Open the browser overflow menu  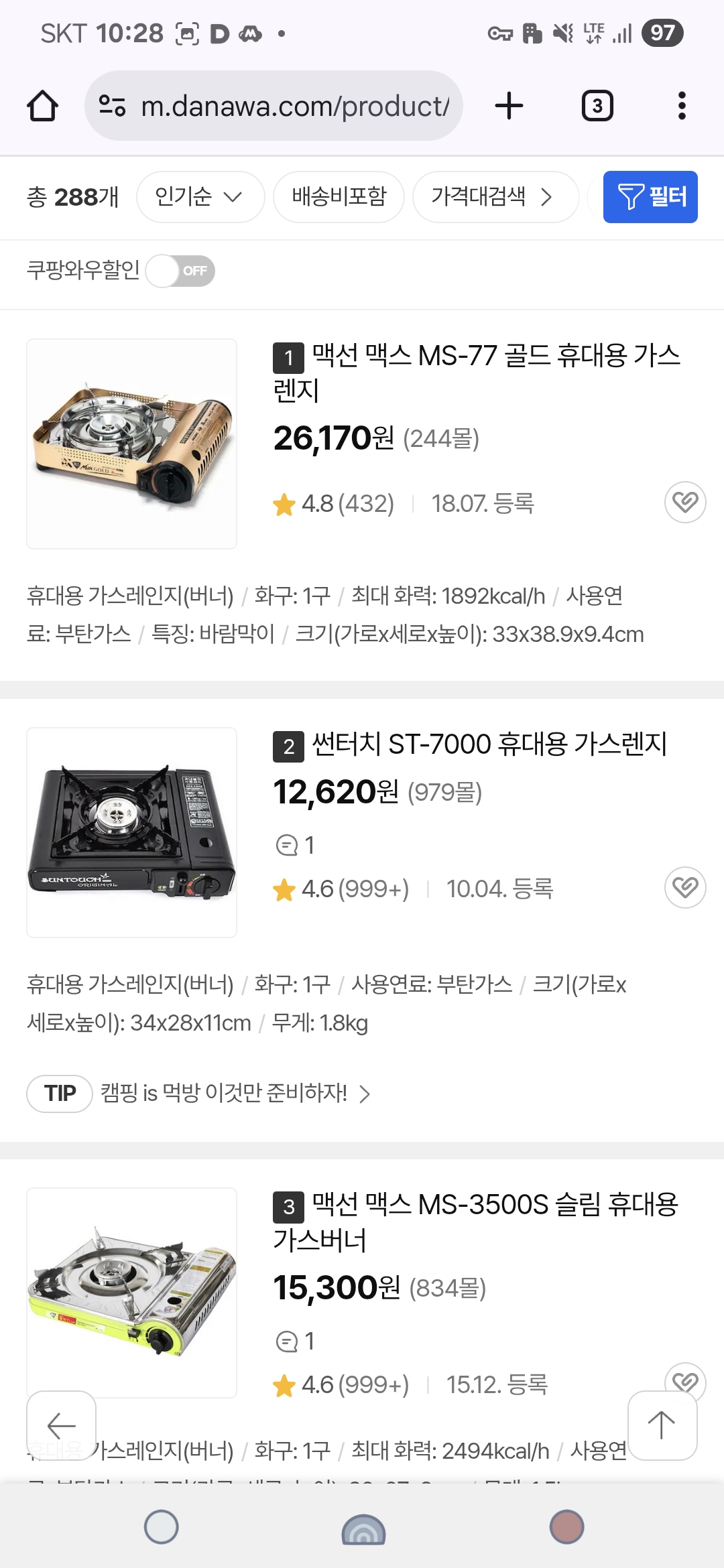(x=682, y=106)
